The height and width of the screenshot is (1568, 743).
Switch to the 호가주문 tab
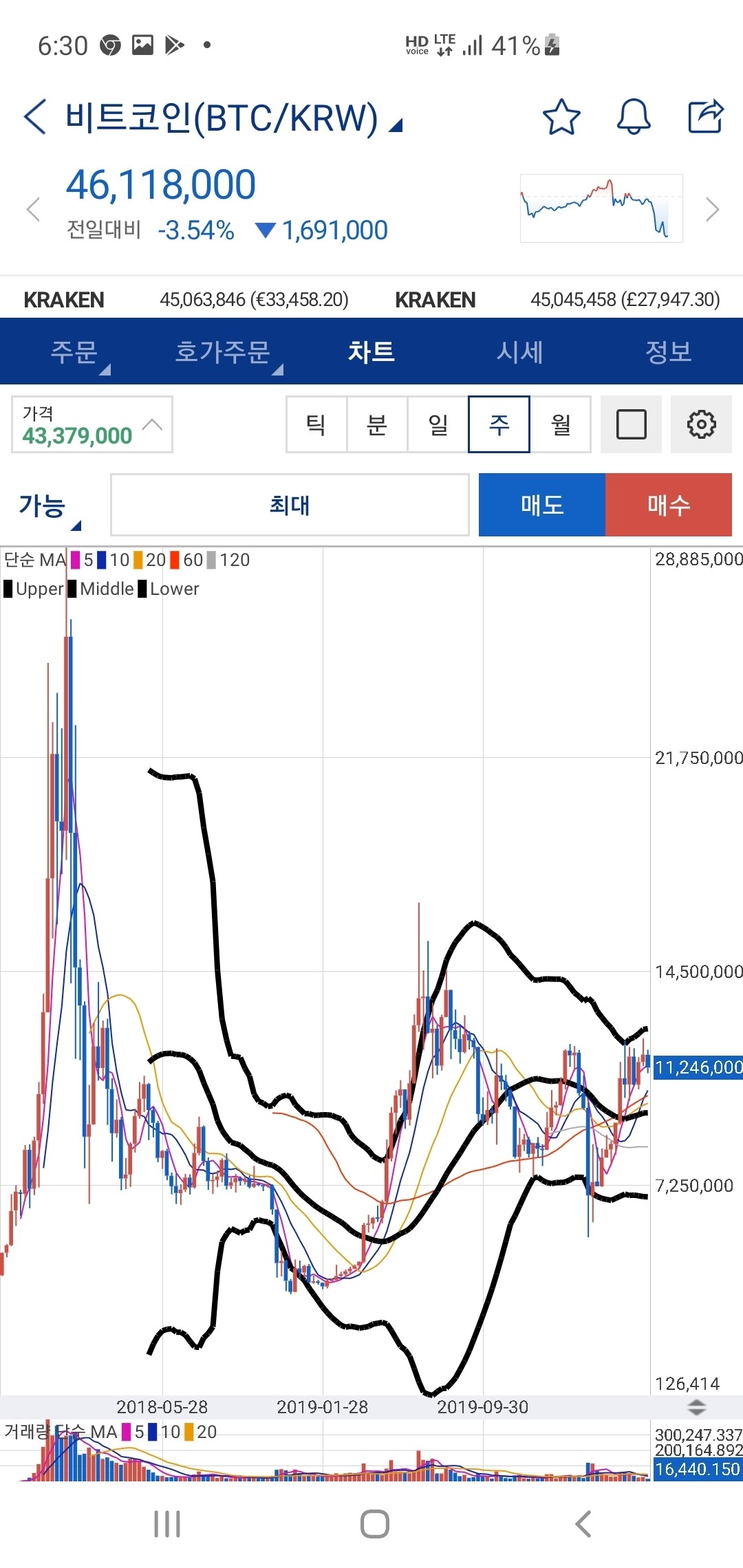click(x=223, y=352)
